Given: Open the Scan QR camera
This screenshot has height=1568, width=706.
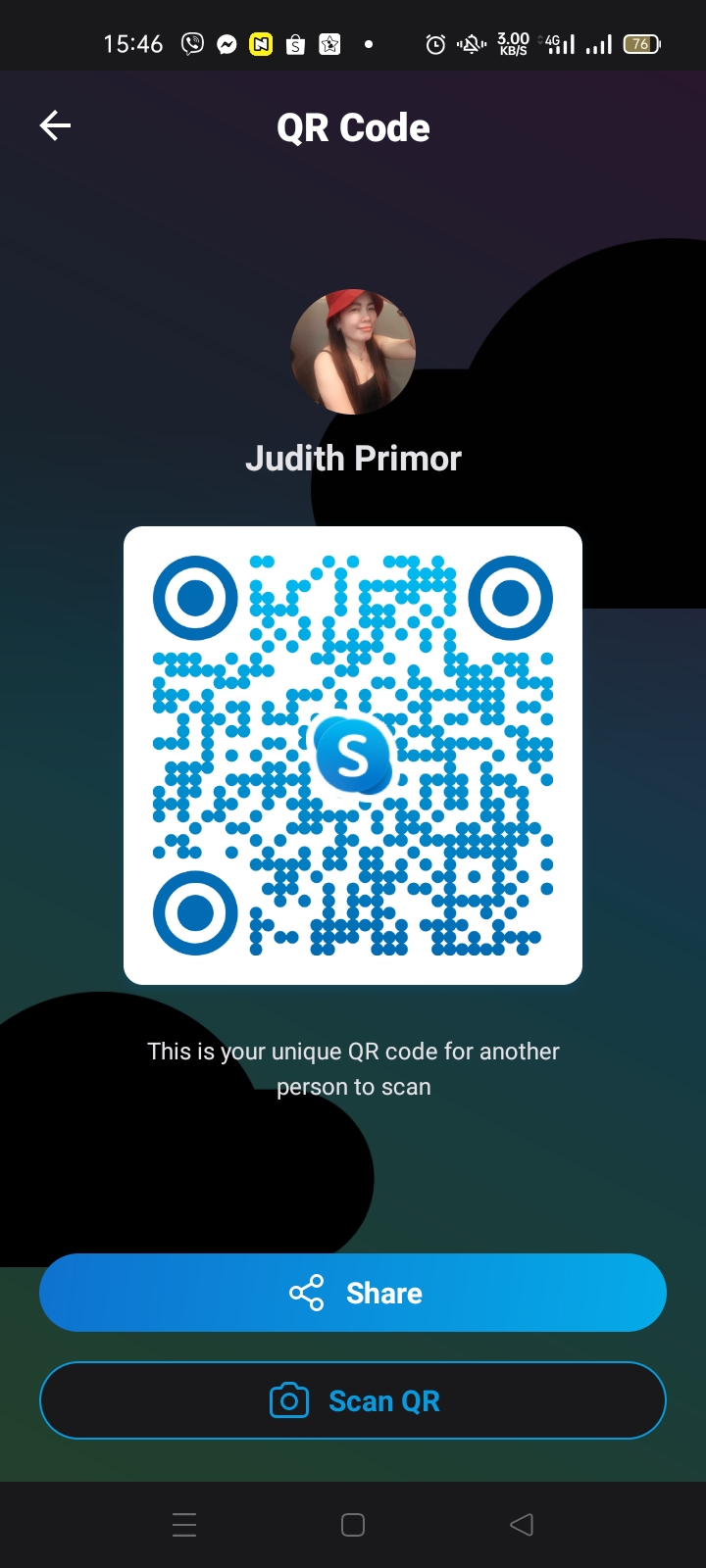Looking at the screenshot, I should pos(353,1400).
